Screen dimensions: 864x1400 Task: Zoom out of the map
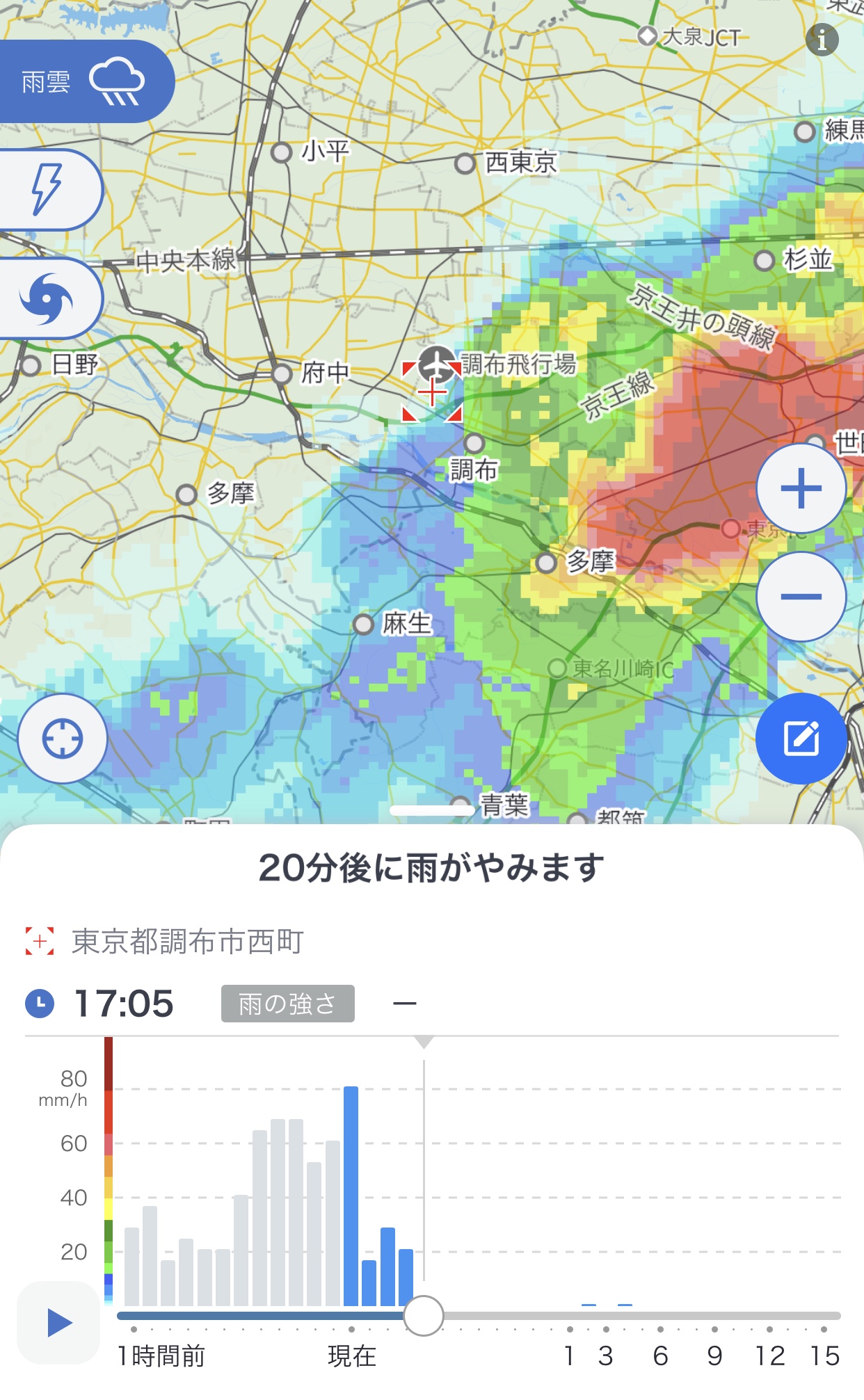tap(801, 597)
